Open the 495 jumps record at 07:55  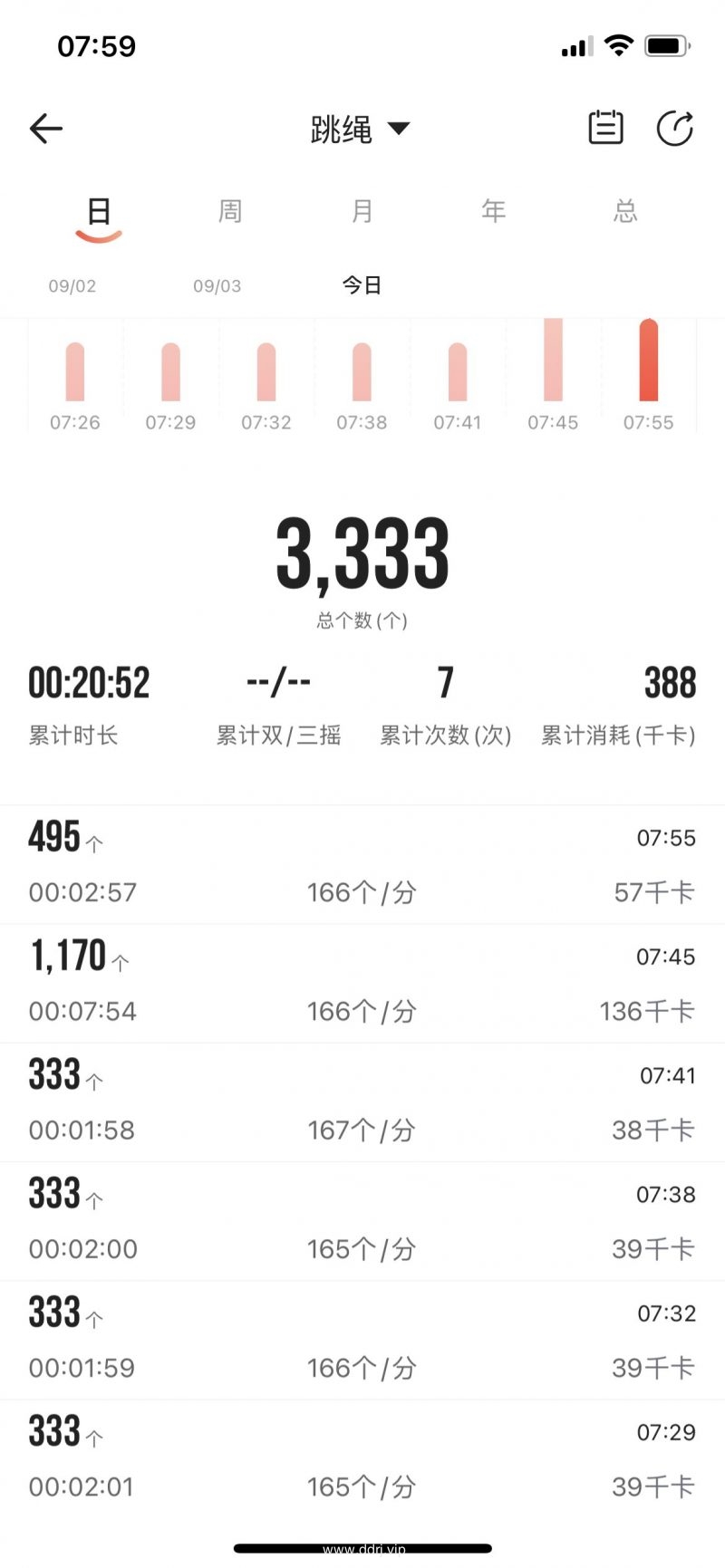tap(362, 864)
